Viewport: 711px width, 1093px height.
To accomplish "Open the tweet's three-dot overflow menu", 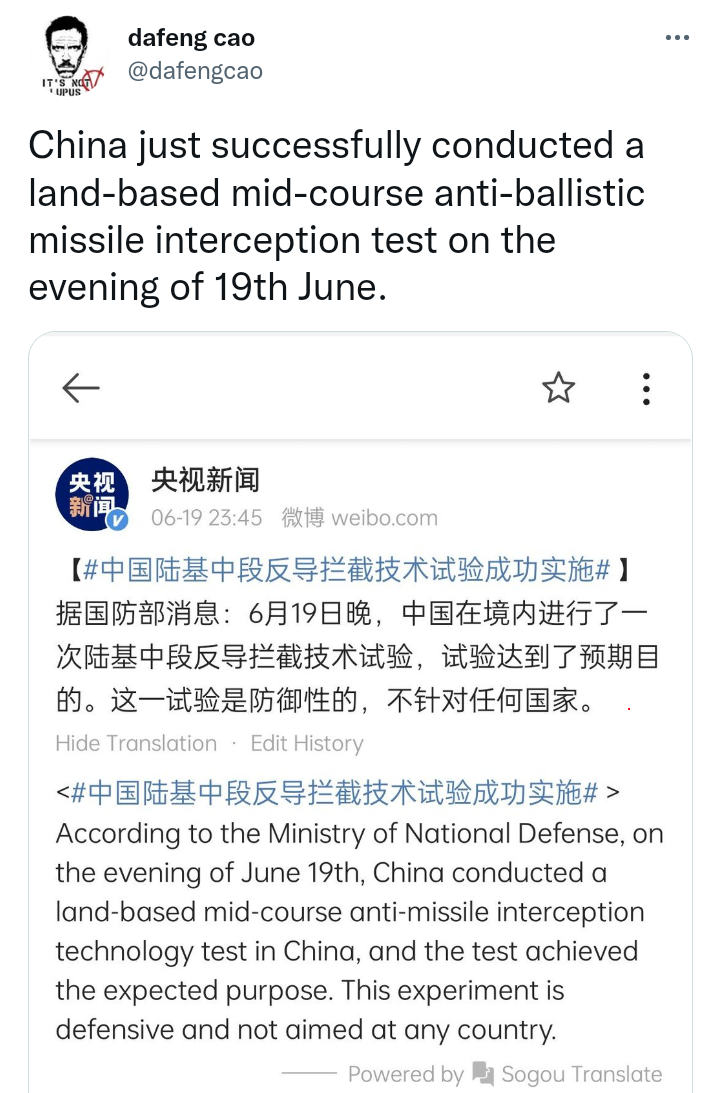I will coord(677,39).
